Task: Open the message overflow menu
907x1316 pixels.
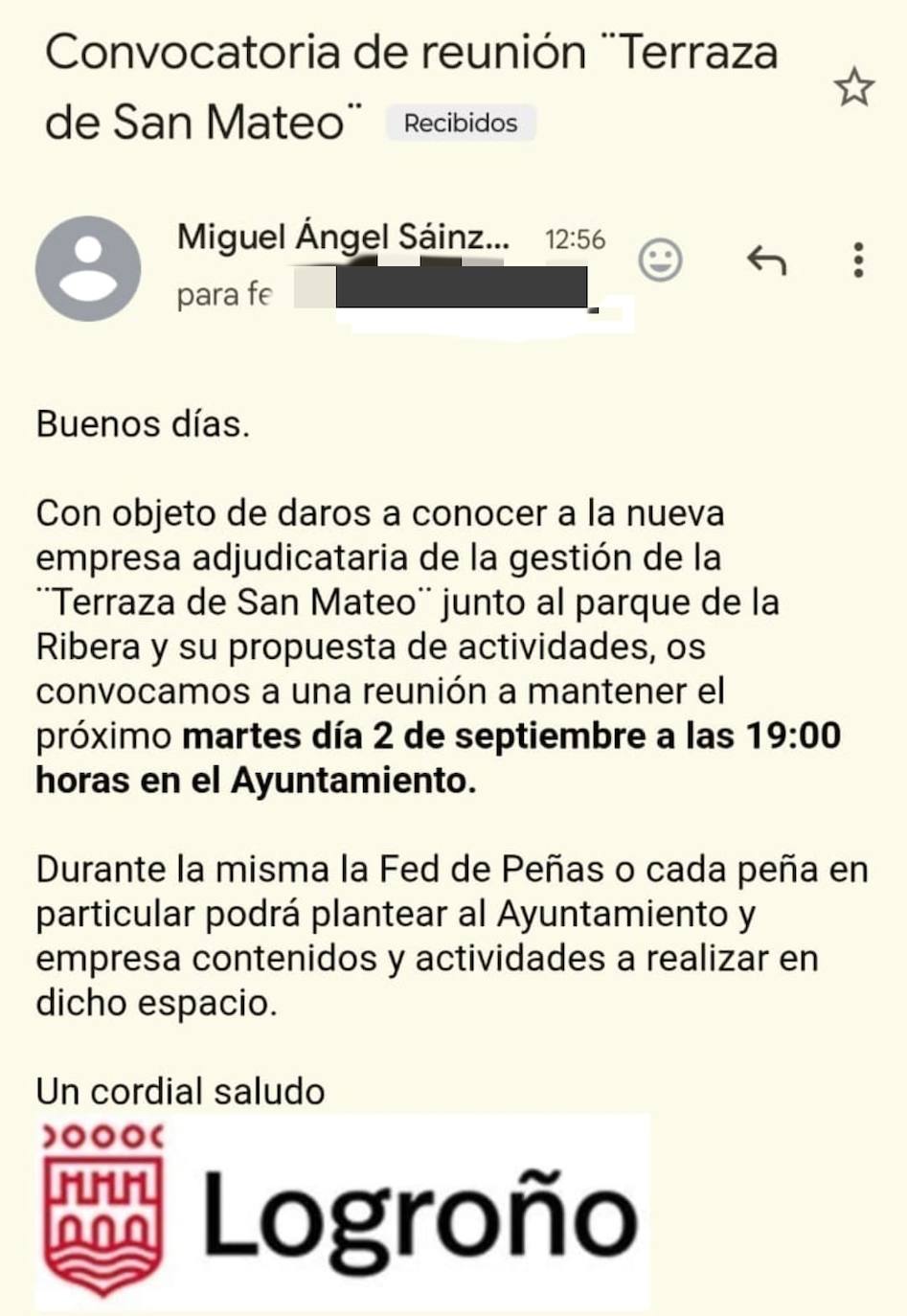Action: pyautogui.click(x=858, y=260)
